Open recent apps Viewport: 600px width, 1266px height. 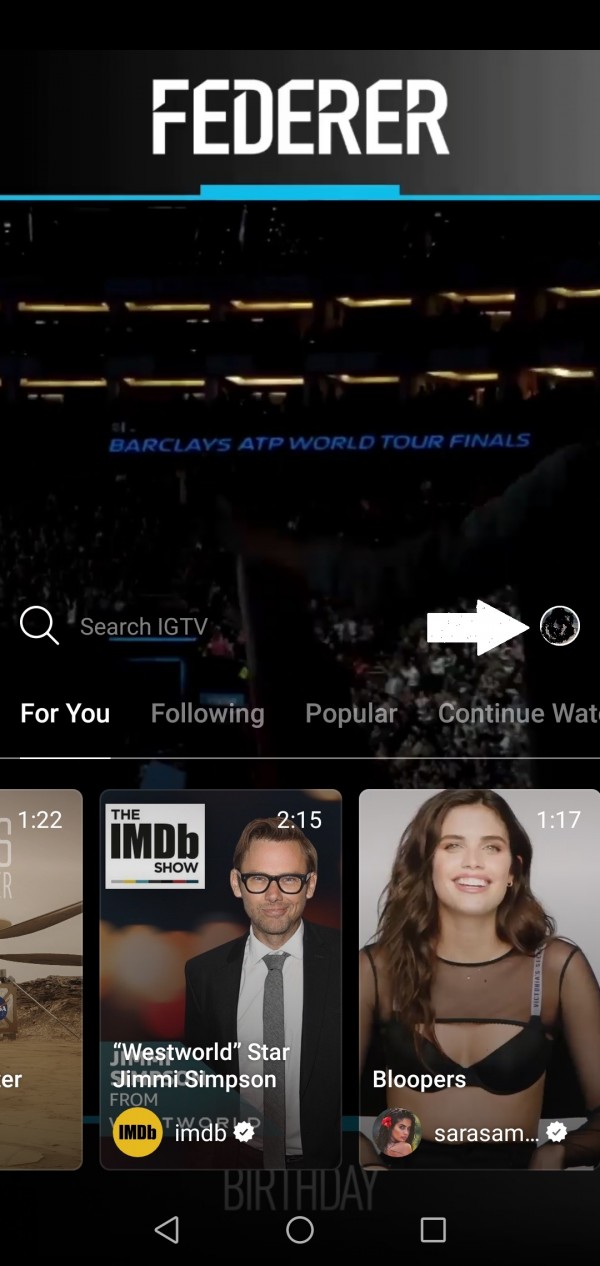point(433,1230)
